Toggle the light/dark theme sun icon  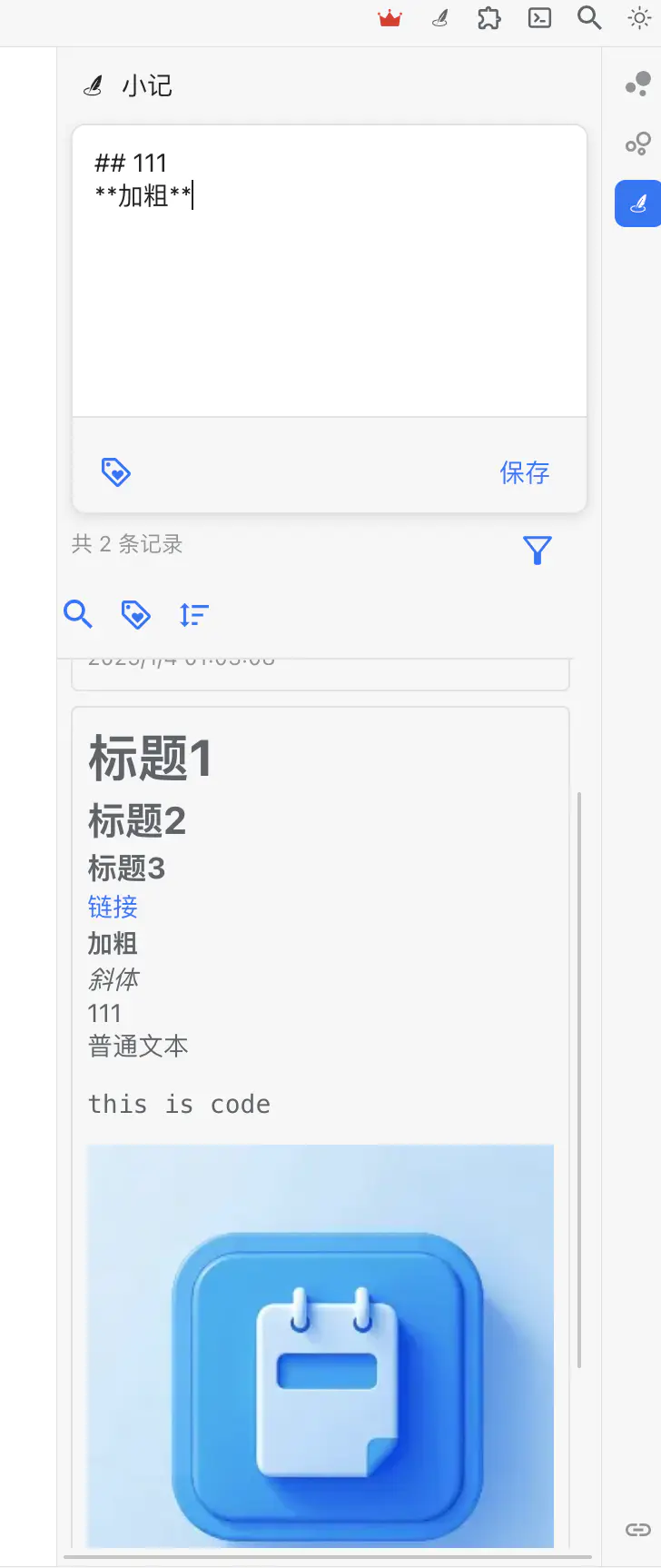(x=640, y=18)
